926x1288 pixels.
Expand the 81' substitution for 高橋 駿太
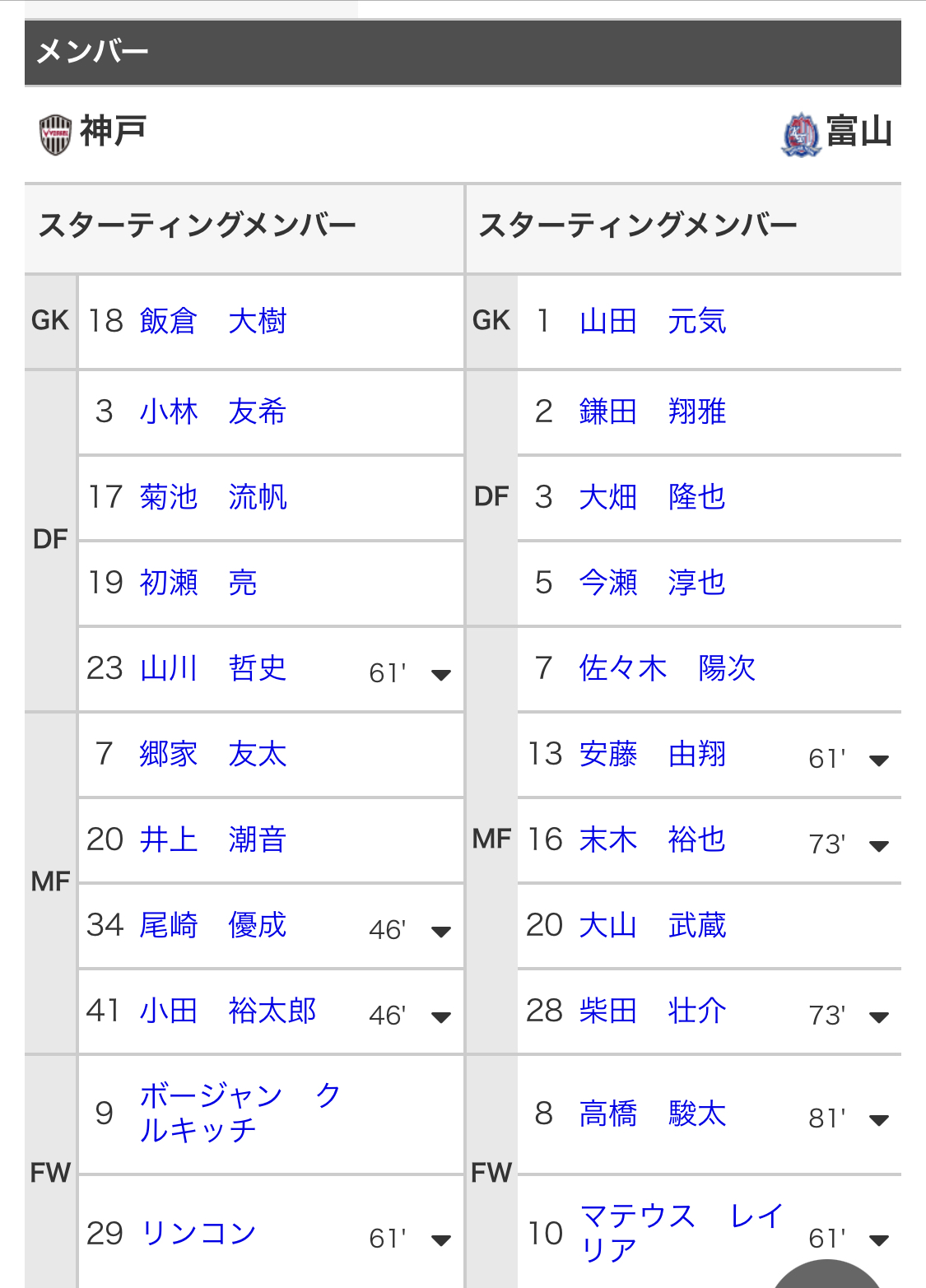tap(879, 1120)
